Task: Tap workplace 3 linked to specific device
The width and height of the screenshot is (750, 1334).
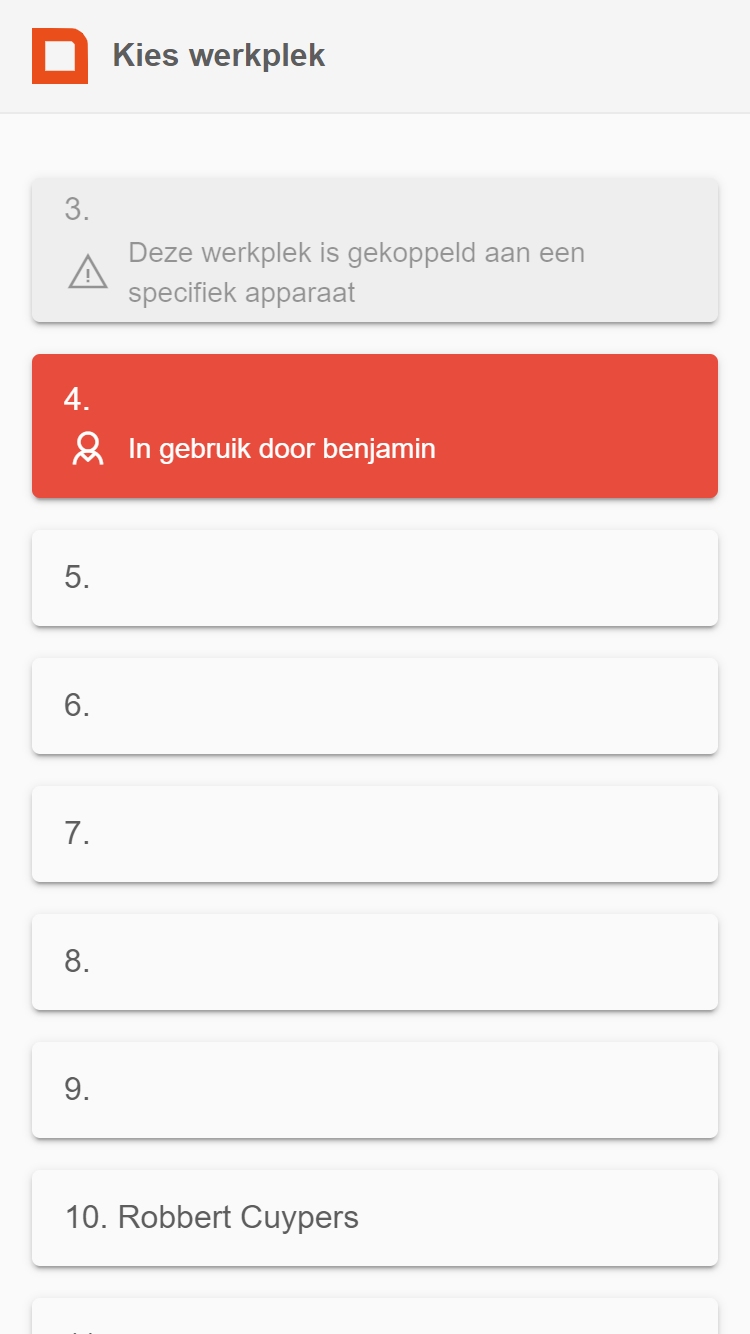Action: [x=375, y=252]
